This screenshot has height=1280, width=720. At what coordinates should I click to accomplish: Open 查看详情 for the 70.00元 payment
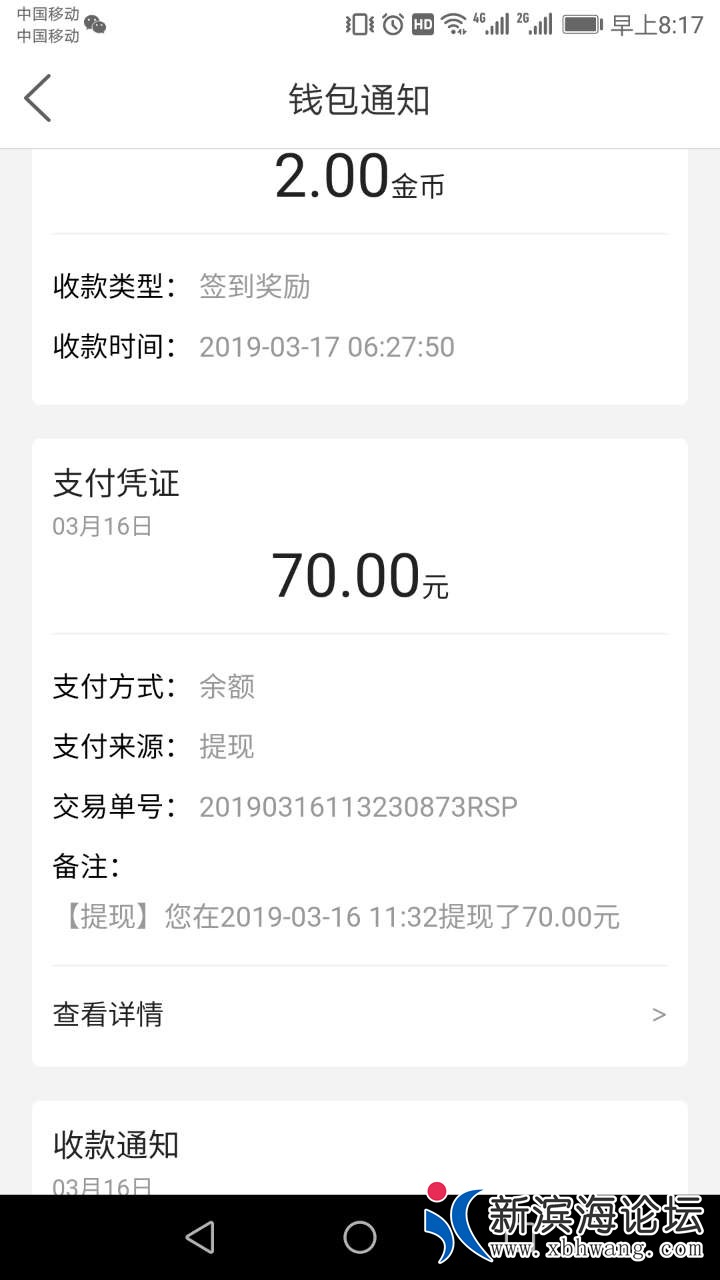coord(359,1015)
